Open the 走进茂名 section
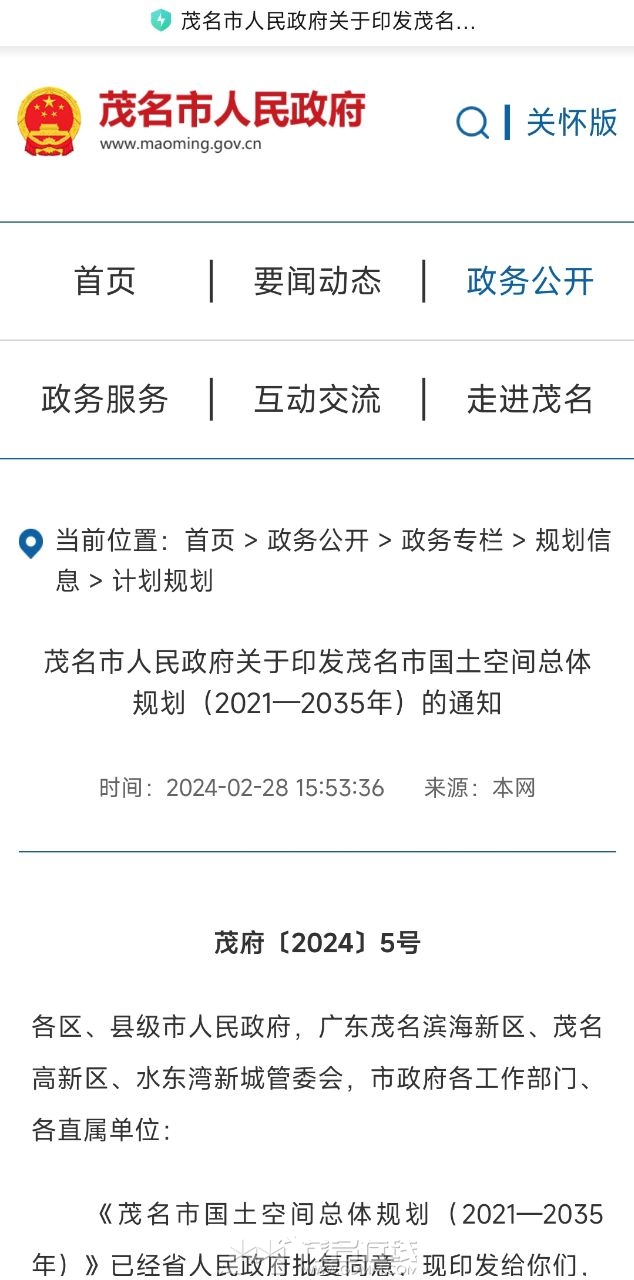The image size is (634, 1280). (x=530, y=399)
